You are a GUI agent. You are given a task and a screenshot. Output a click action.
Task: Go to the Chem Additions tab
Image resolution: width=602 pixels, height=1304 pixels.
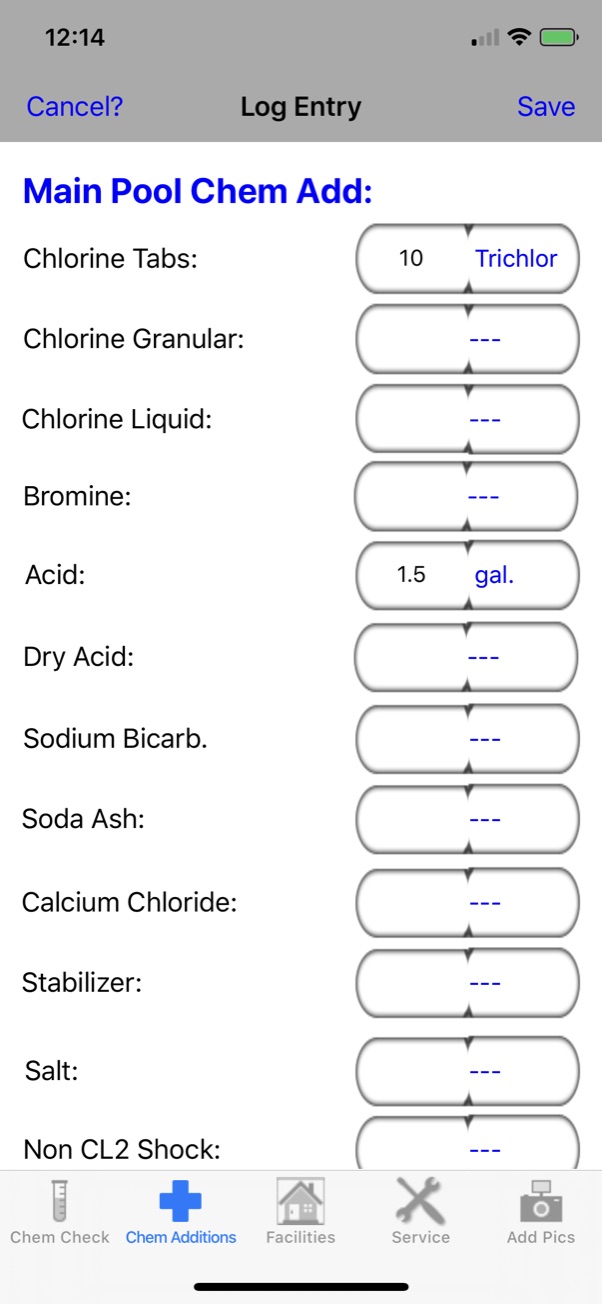click(x=181, y=1211)
